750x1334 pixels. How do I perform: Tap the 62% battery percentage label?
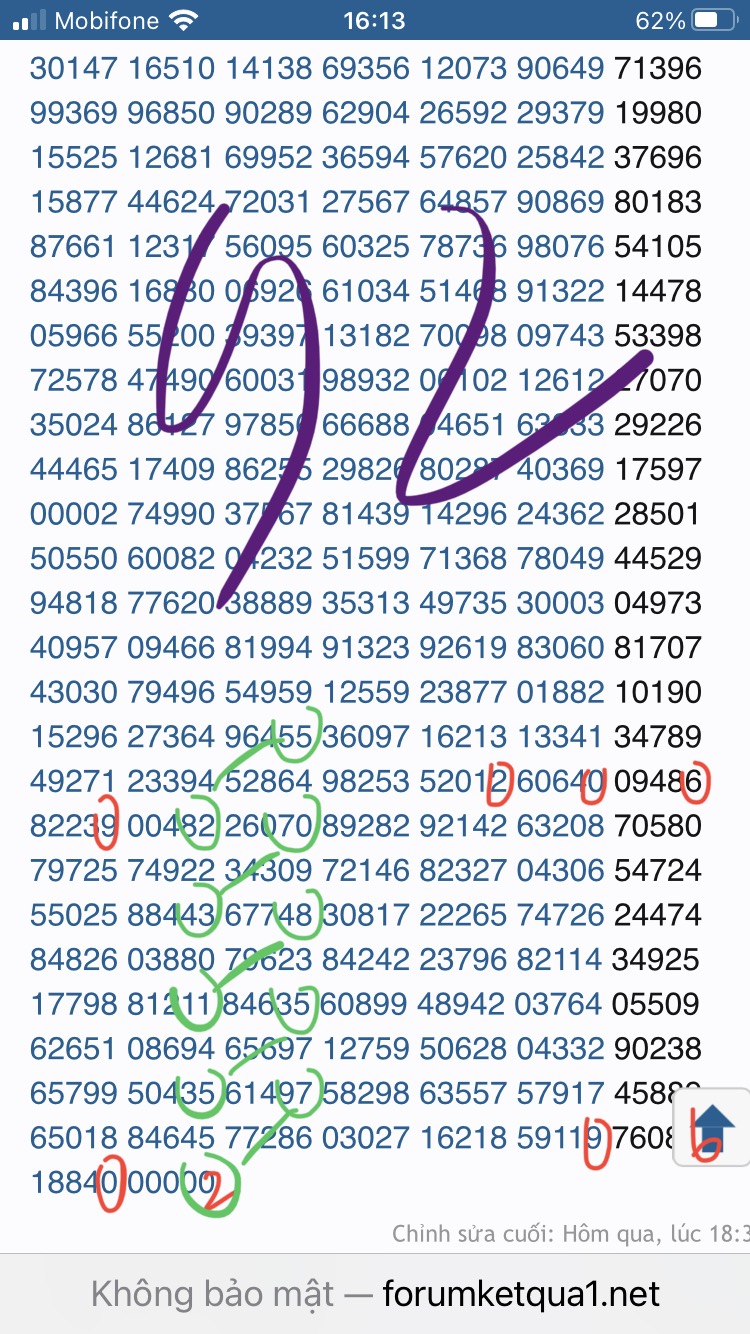(x=660, y=19)
